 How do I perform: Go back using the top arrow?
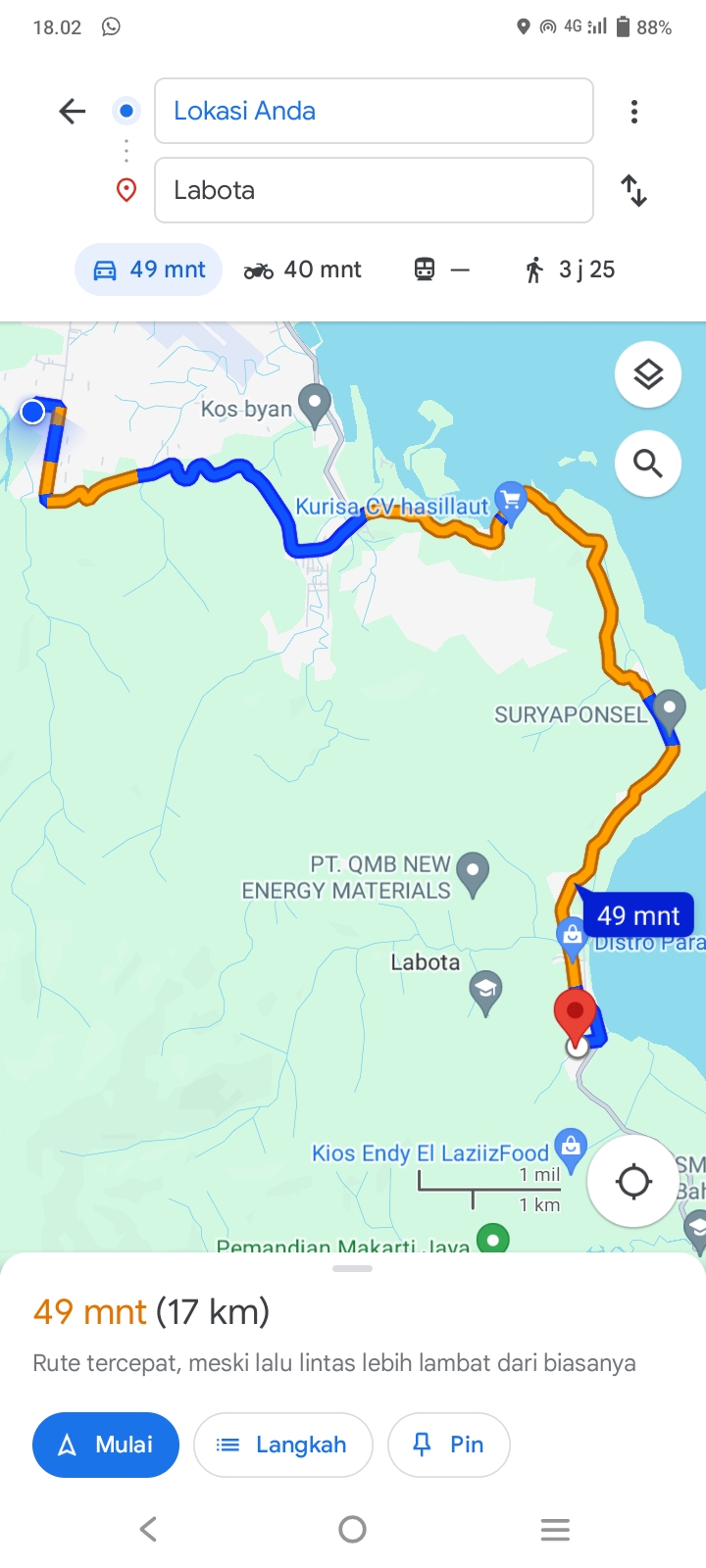tap(73, 111)
